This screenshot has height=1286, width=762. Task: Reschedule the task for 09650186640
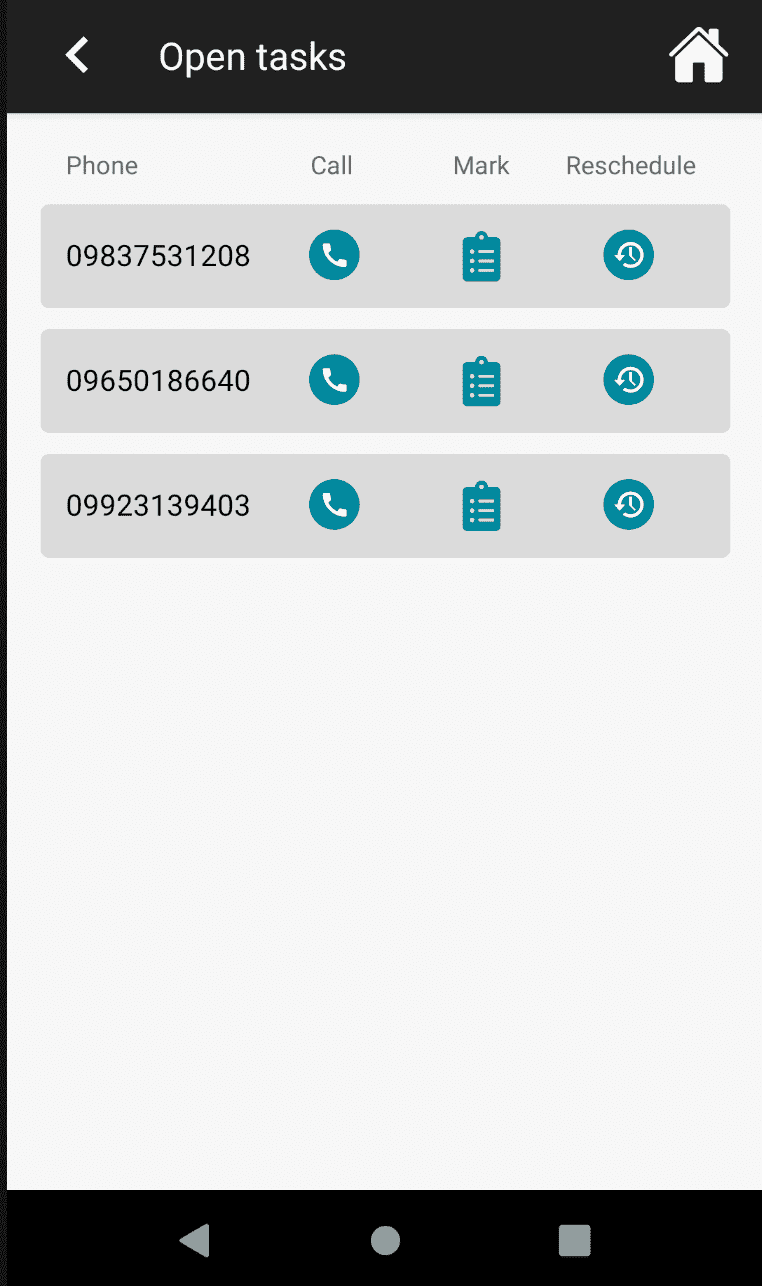(x=629, y=380)
